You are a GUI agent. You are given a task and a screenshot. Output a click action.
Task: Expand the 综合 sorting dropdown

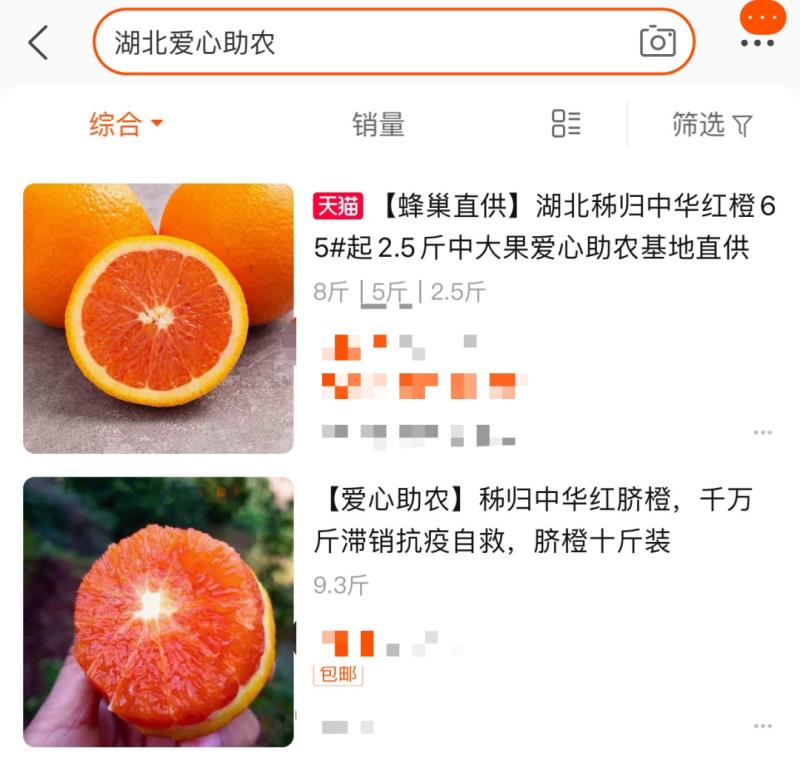[126, 125]
